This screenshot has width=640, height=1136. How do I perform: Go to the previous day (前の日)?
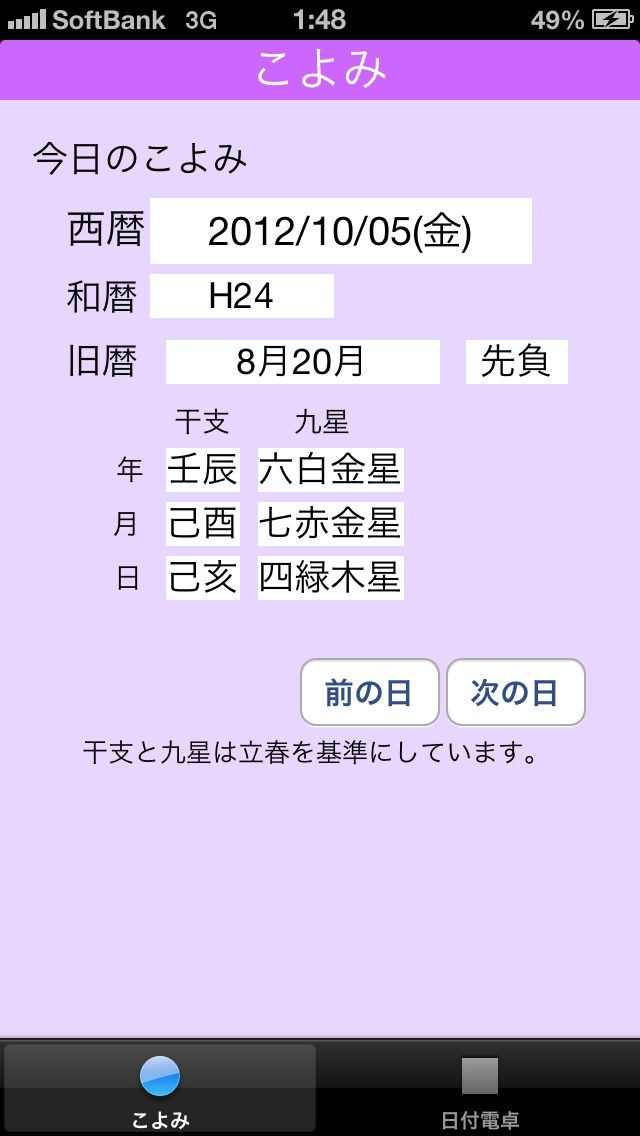coord(369,692)
